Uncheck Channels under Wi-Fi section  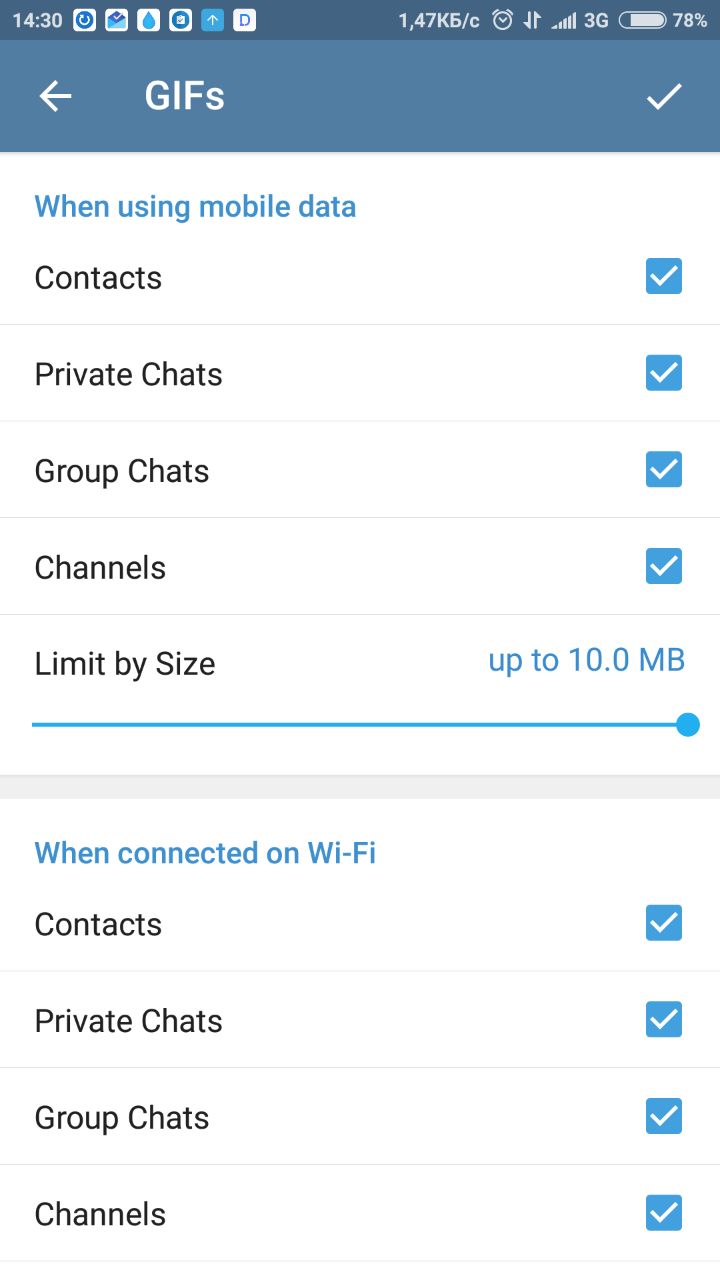[663, 1213]
